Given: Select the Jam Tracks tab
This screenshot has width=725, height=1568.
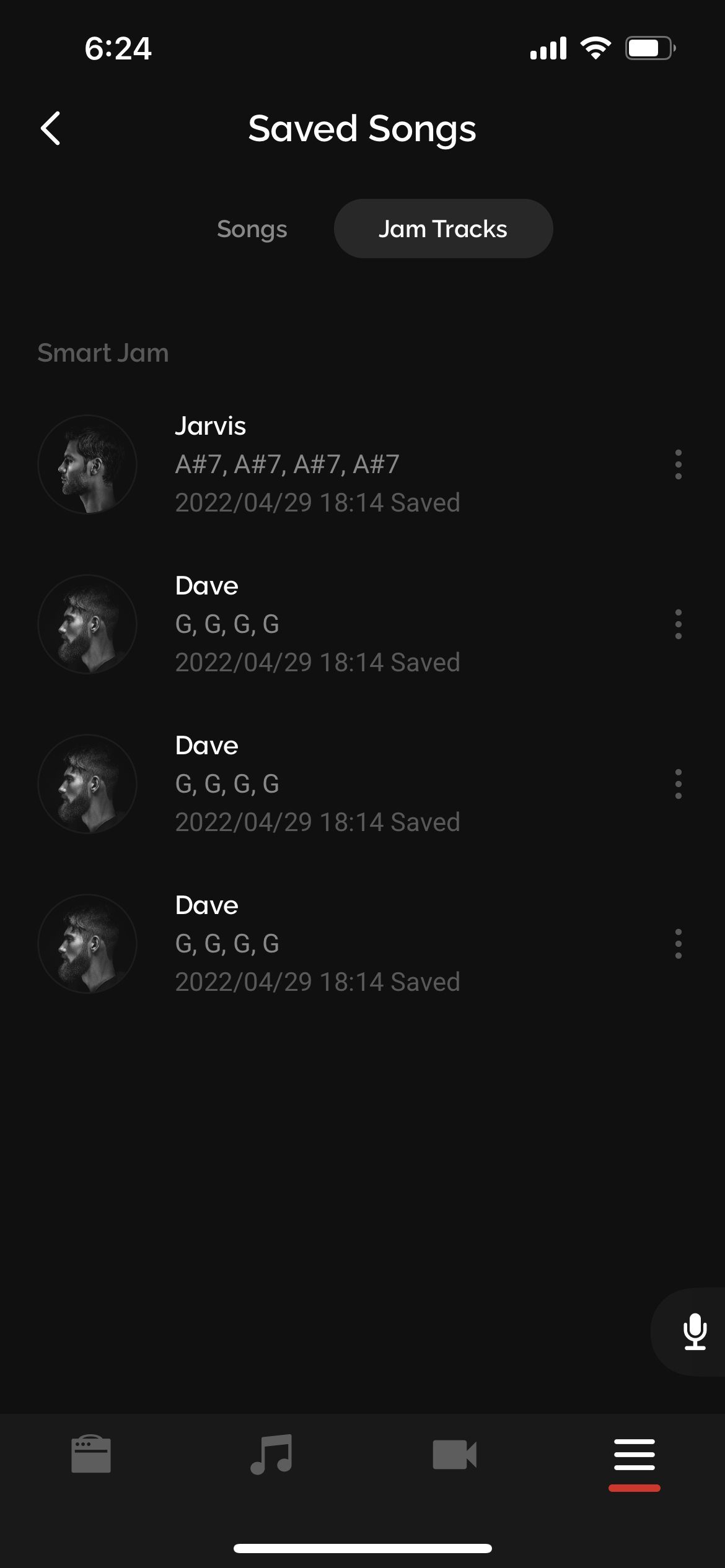Looking at the screenshot, I should 443,229.
